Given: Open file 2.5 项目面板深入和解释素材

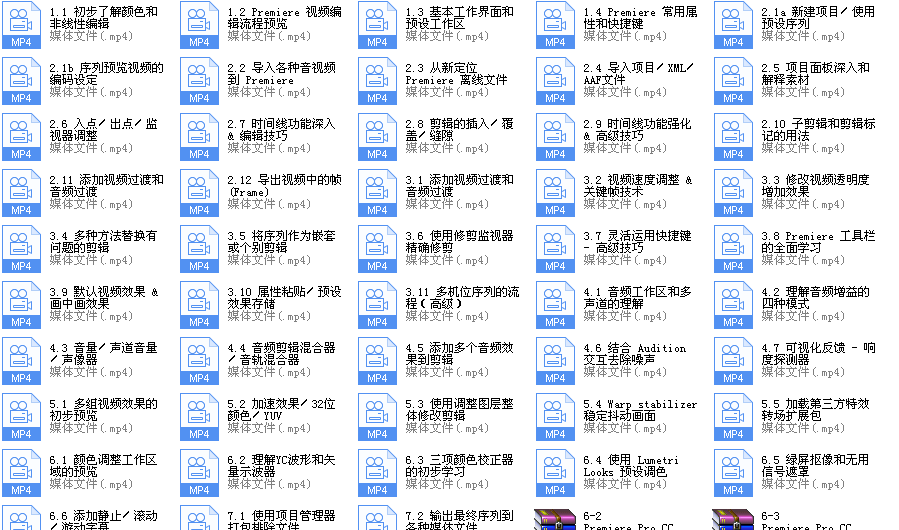Looking at the screenshot, I should [733, 80].
